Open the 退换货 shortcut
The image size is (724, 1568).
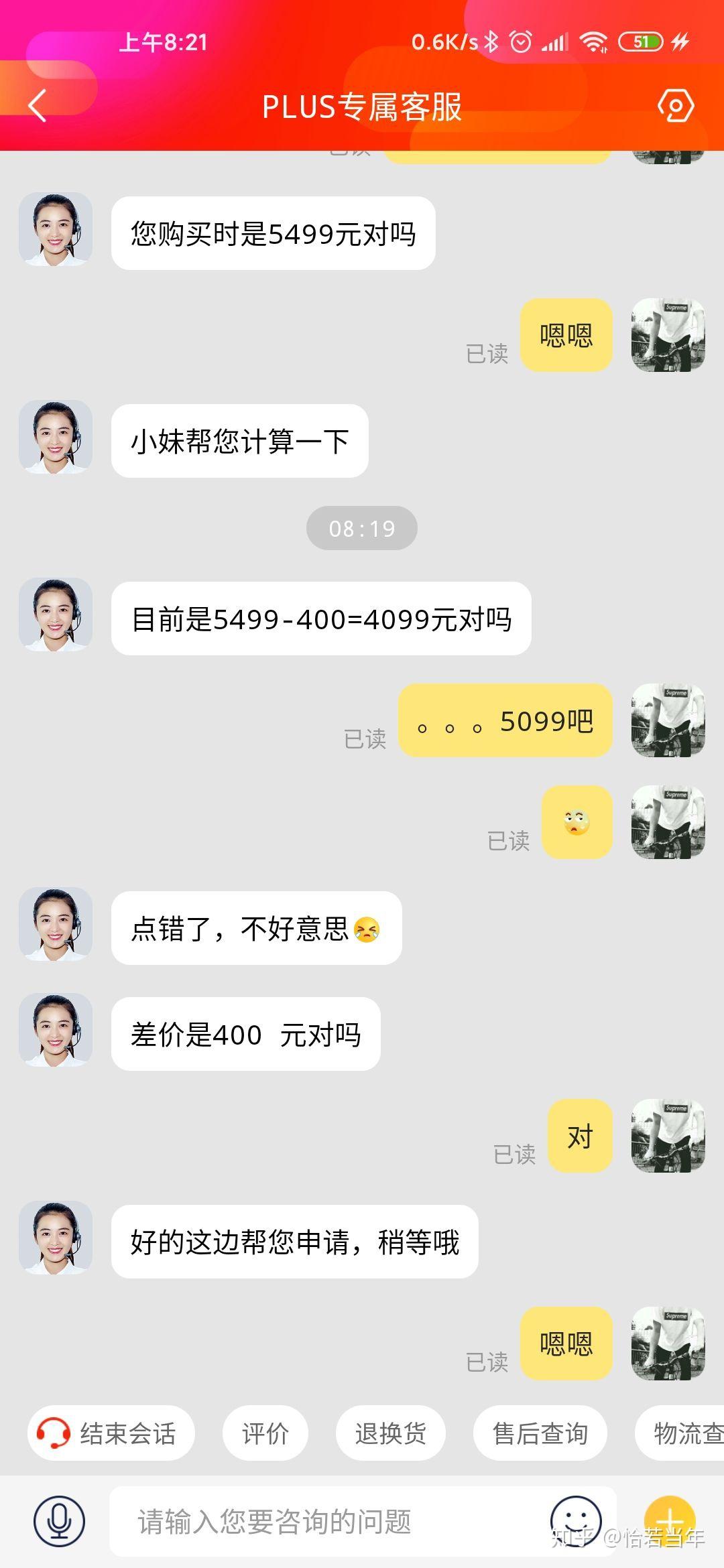pos(391,1433)
